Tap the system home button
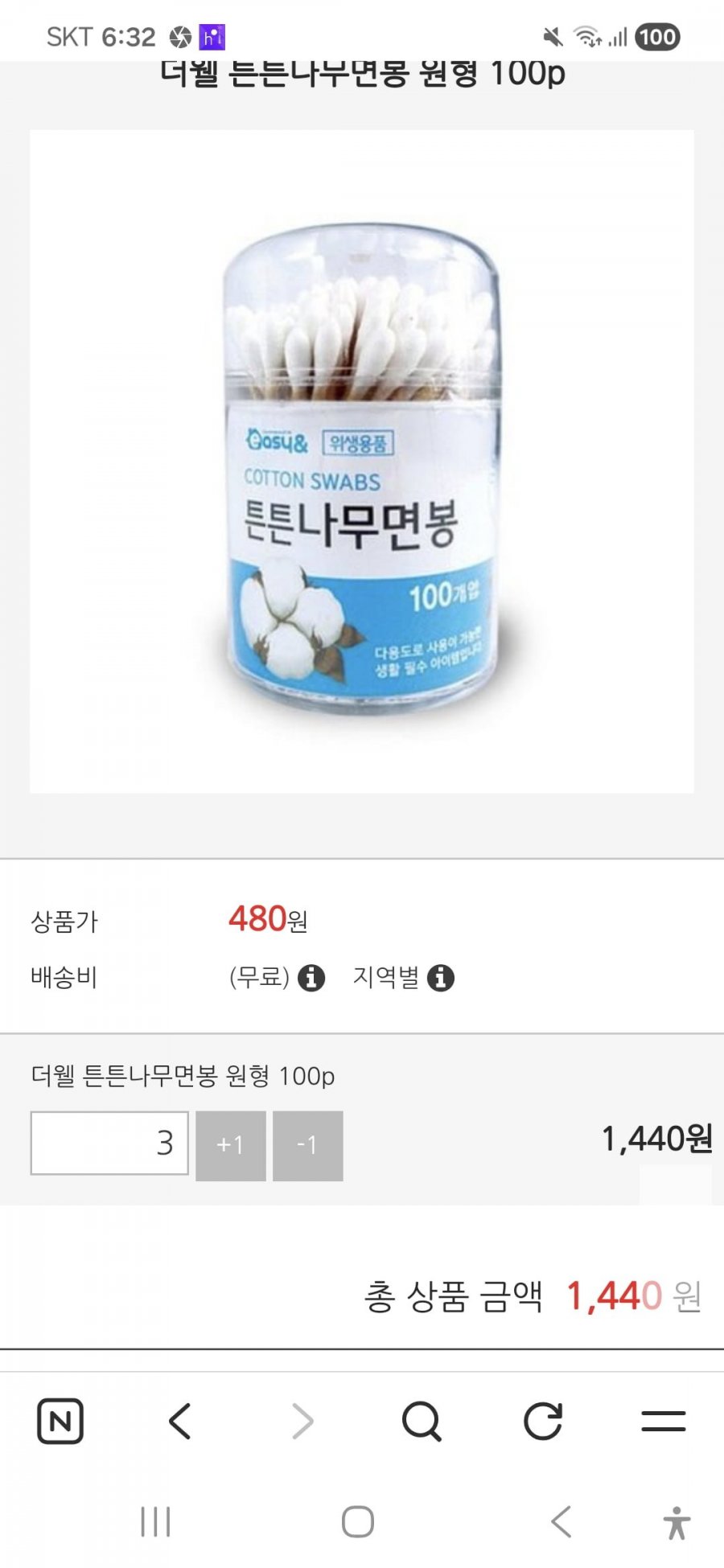The width and height of the screenshot is (724, 1568). 358,1521
